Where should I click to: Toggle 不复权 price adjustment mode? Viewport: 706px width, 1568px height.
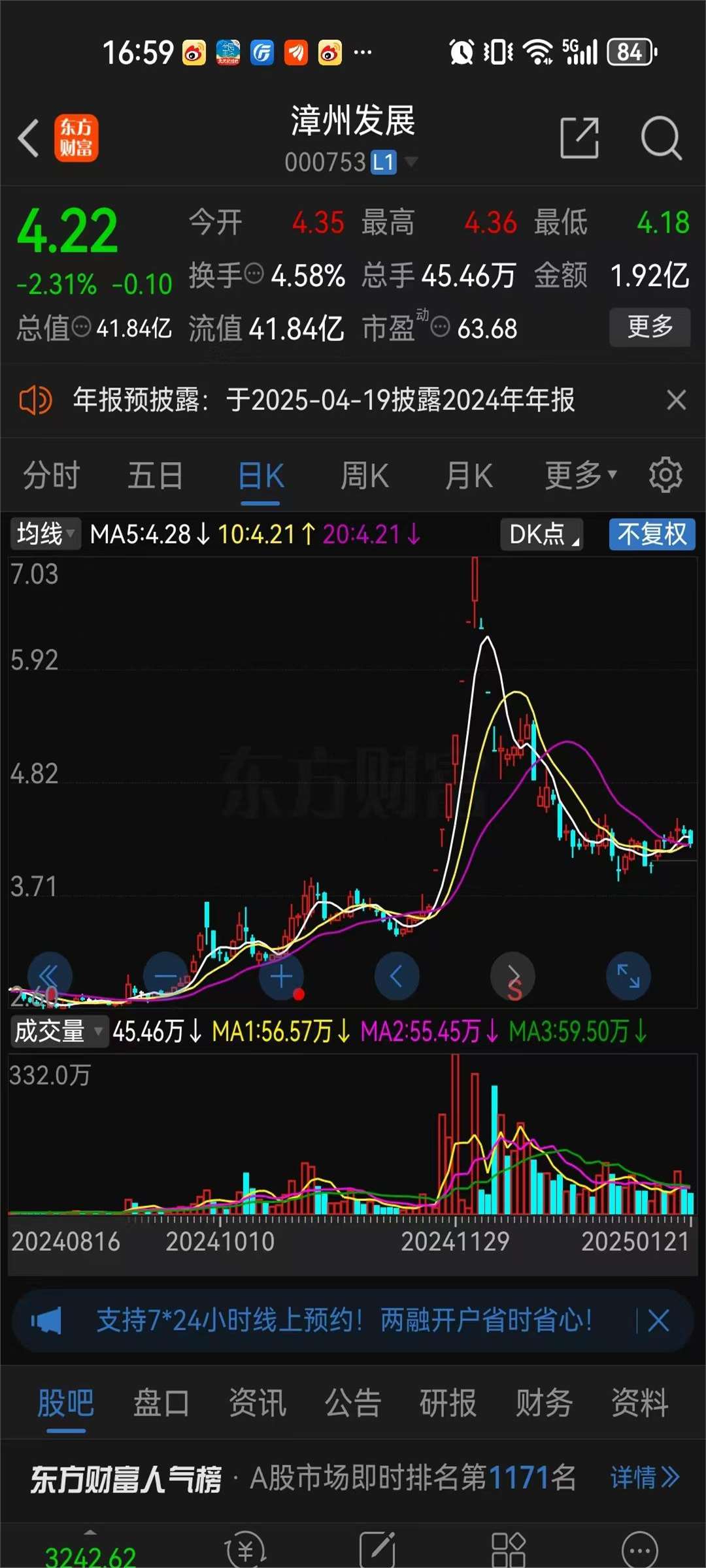[651, 534]
